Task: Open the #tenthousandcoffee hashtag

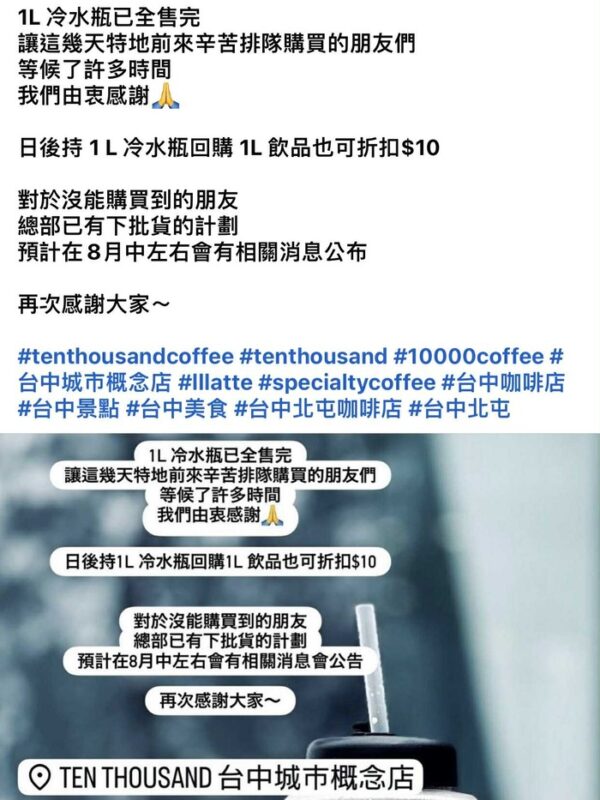Action: [x=125, y=357]
